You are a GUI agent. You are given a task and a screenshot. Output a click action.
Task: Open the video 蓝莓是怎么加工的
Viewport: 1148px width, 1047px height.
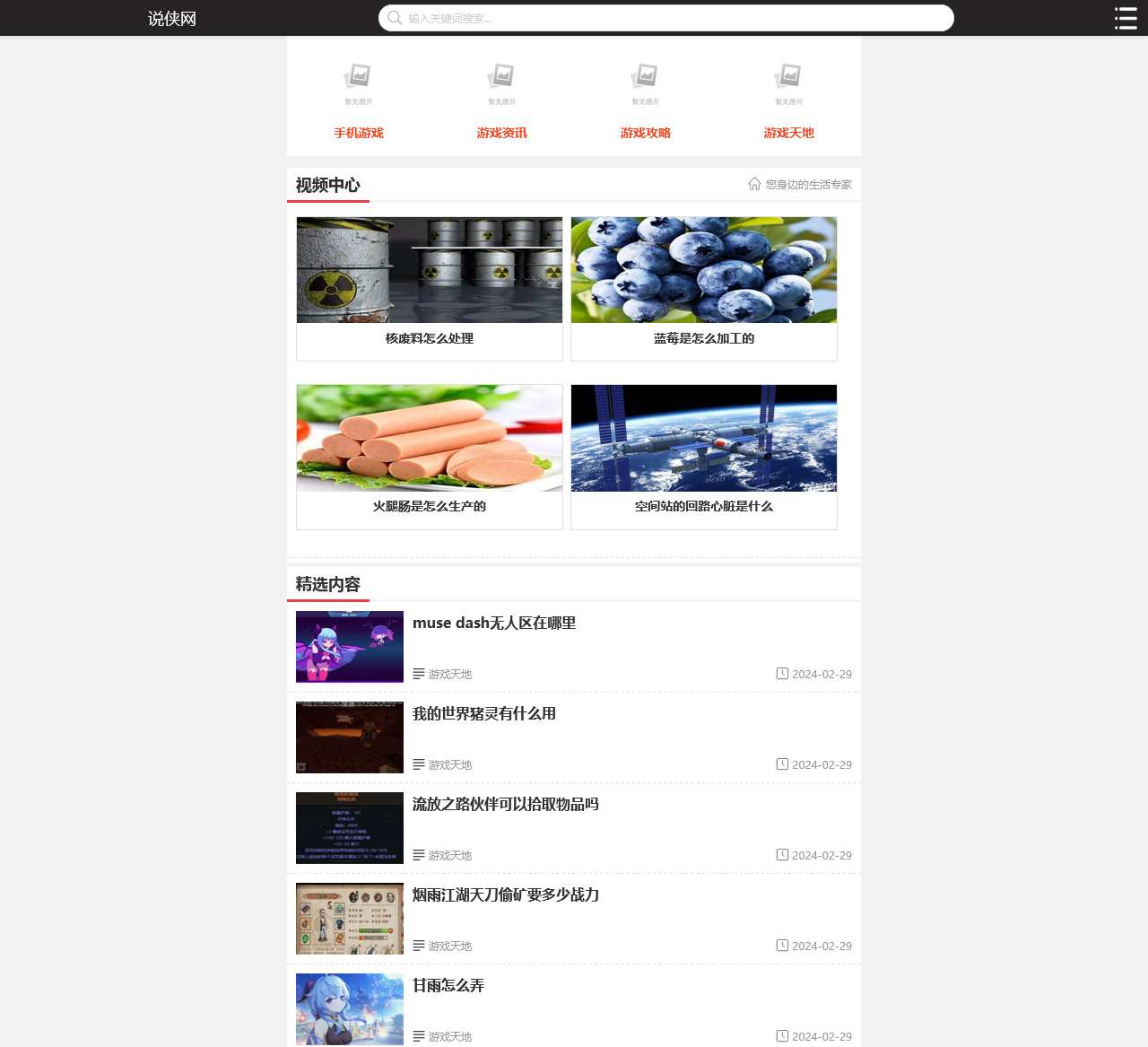704,338
